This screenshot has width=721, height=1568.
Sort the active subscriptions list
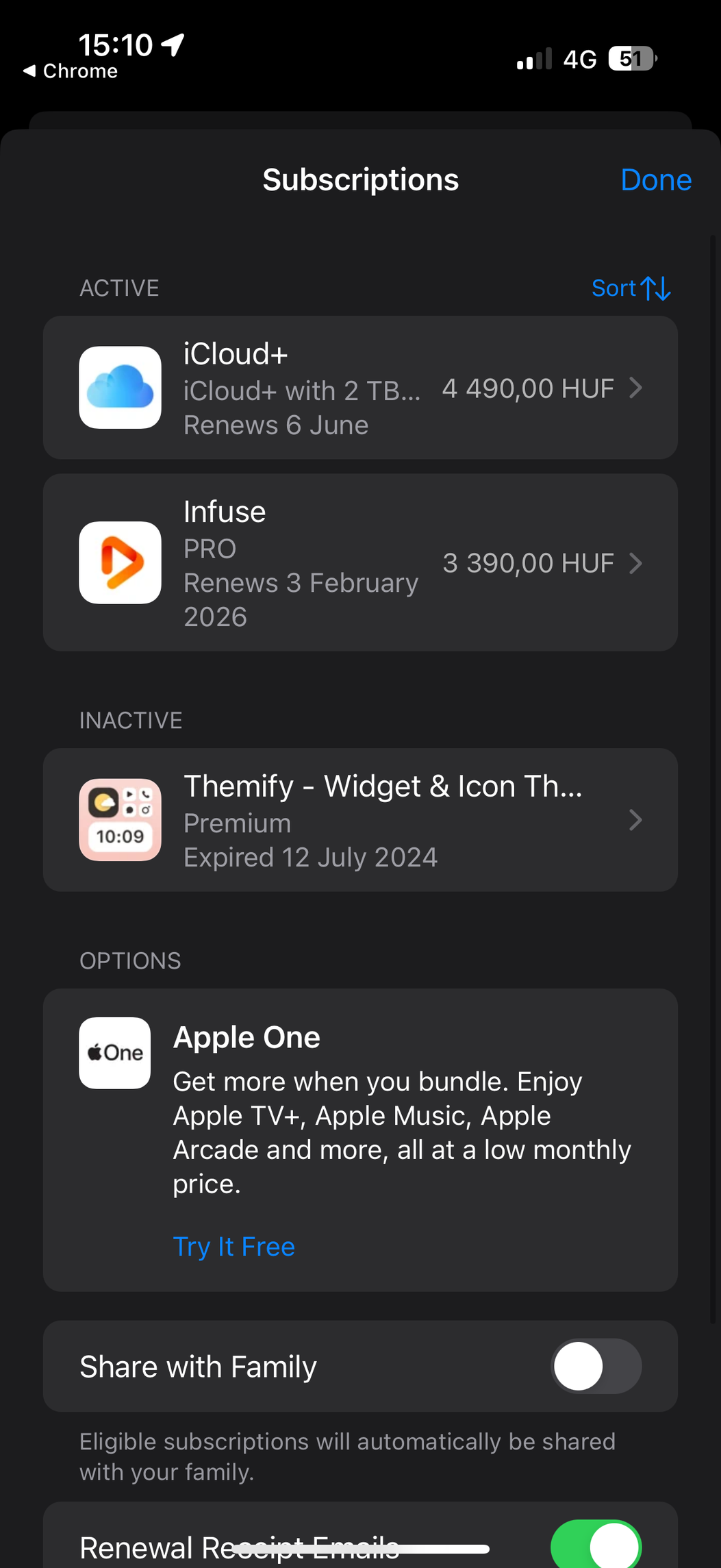coord(631,288)
